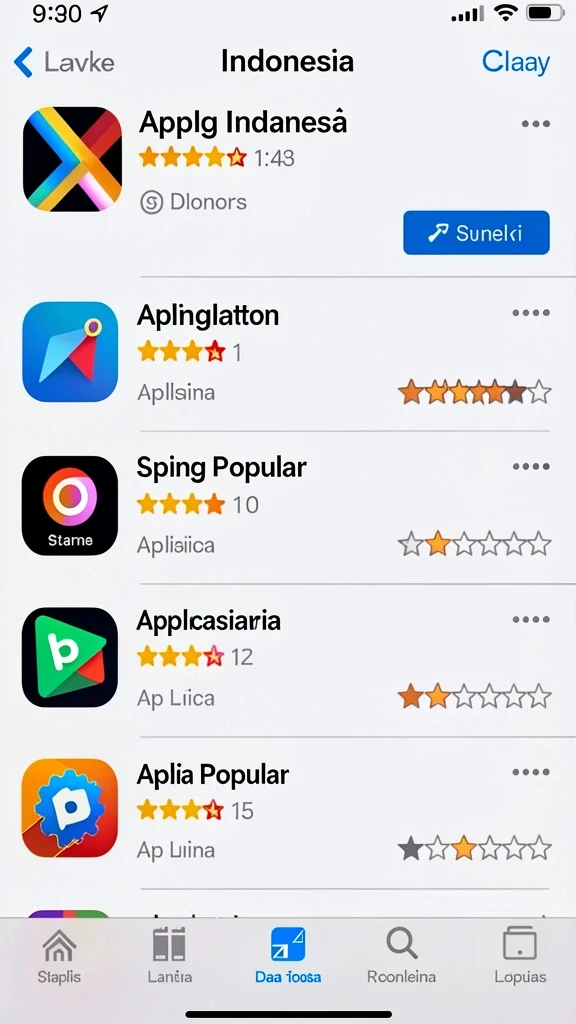Switch to the Staplis tab
The image size is (576, 1024).
click(x=59, y=956)
